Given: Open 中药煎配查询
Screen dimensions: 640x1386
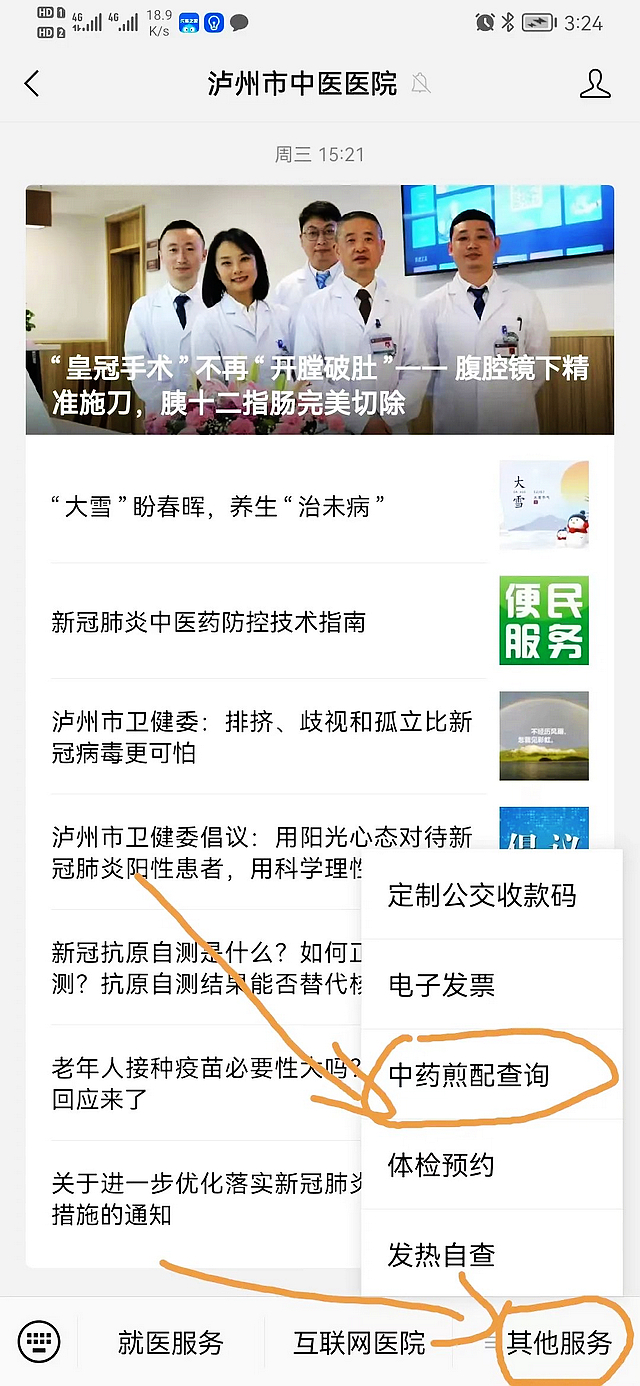Looking at the screenshot, I should [470, 1076].
